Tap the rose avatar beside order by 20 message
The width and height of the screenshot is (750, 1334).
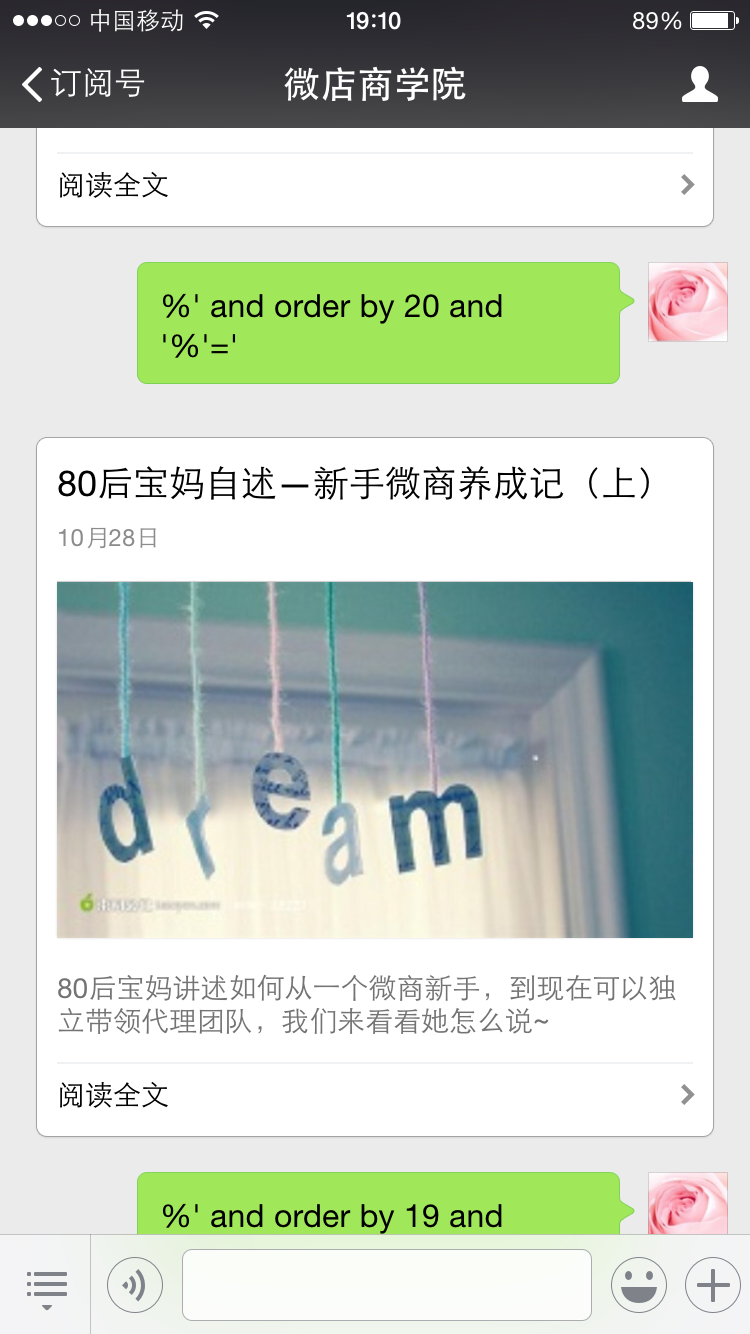[688, 302]
